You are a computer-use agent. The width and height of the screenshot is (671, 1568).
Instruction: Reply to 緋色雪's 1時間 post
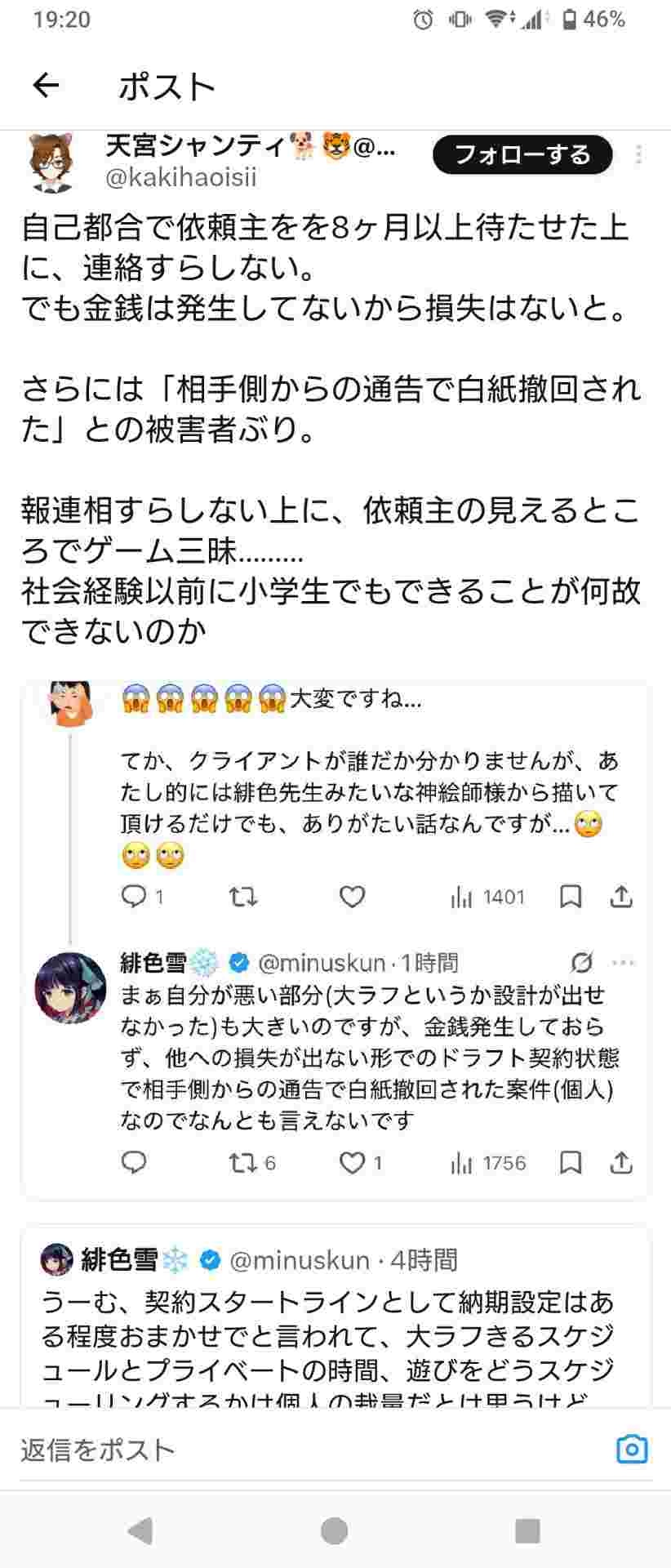[x=134, y=1162]
